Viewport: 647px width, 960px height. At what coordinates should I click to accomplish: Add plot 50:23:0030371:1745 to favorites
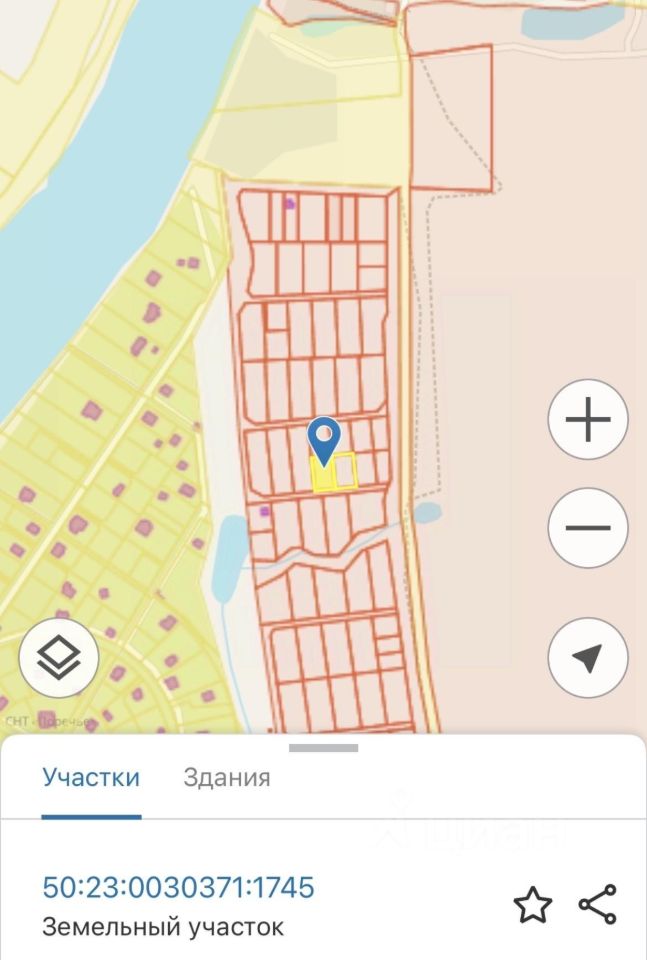[533, 905]
